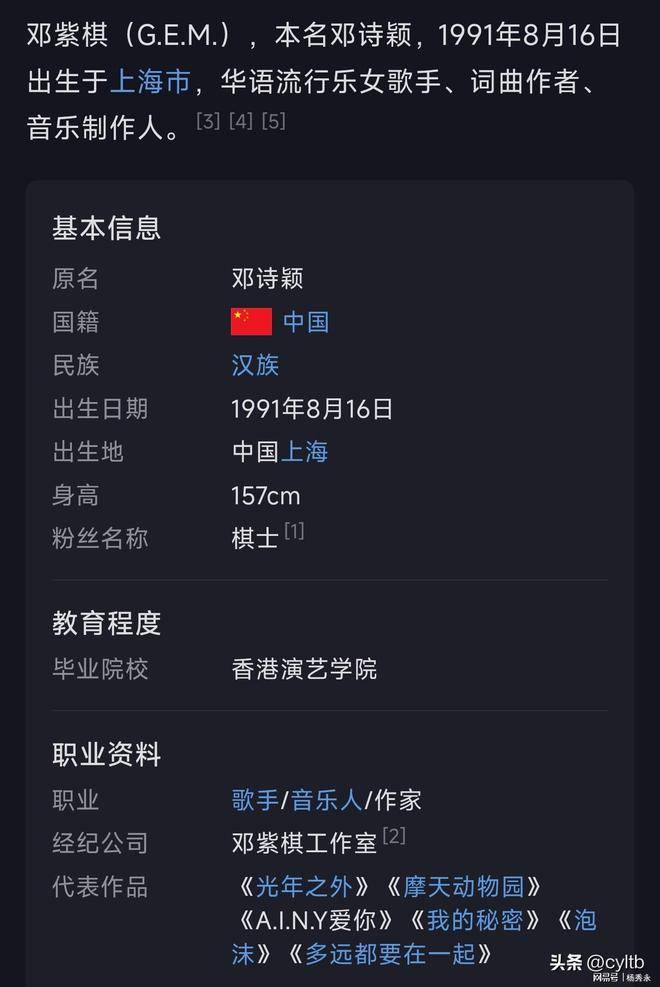Open the 音乐人 occupation link
Screen dimensions: 660x987
click(x=326, y=800)
